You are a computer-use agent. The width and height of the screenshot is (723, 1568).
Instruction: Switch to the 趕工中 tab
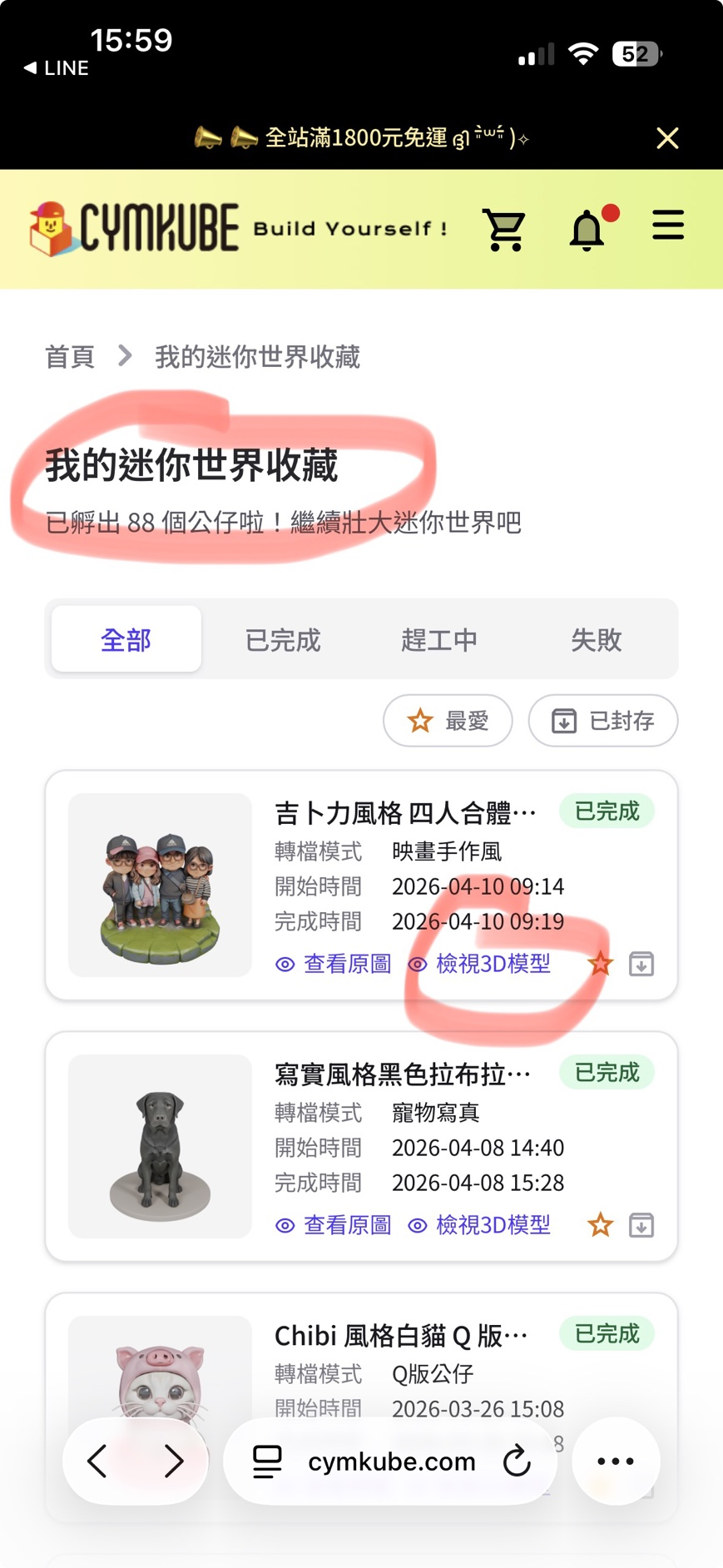[x=439, y=639]
